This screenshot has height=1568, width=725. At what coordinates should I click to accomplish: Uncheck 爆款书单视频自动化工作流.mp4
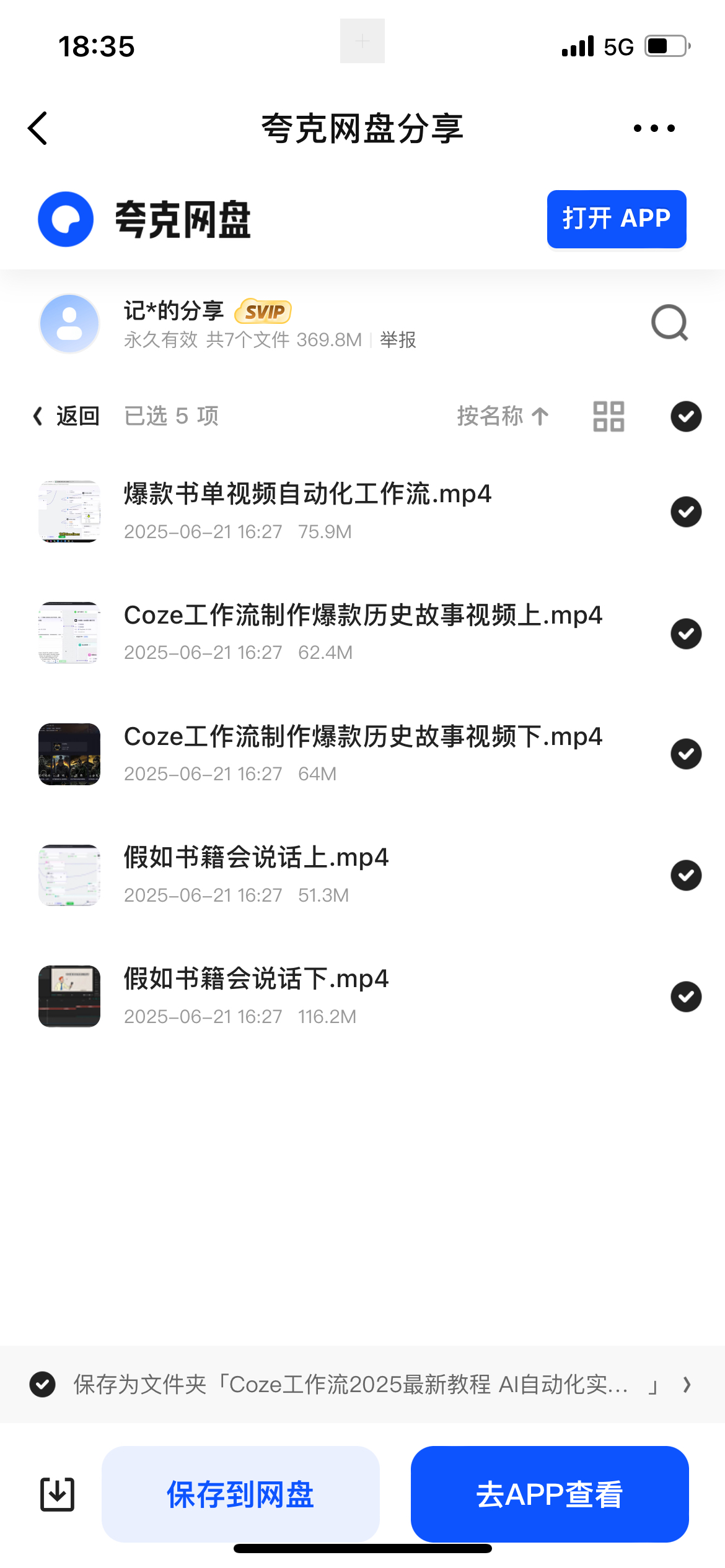pyautogui.click(x=686, y=512)
